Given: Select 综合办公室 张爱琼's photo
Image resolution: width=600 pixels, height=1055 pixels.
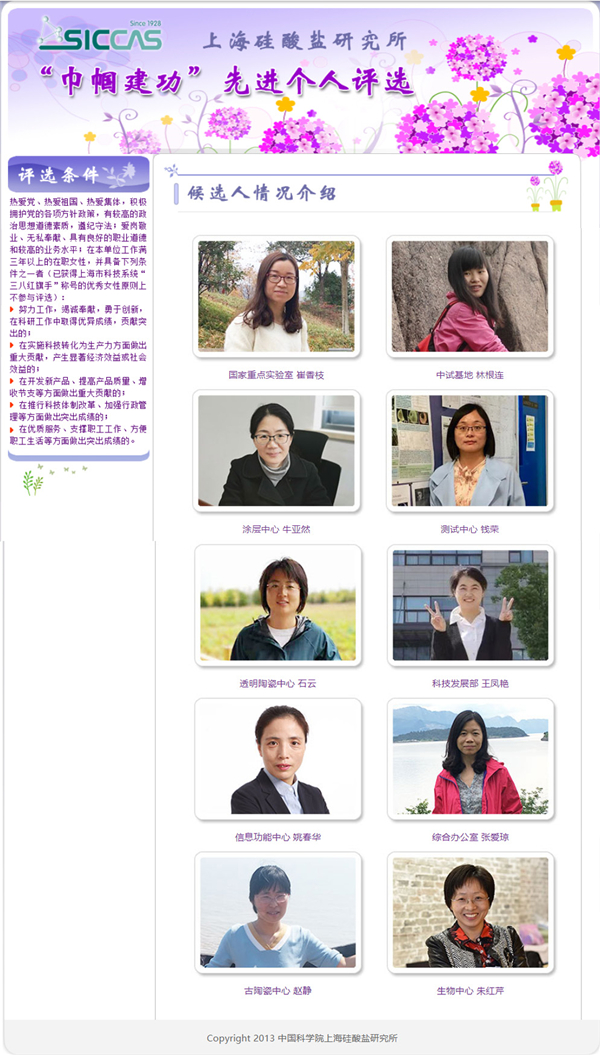Looking at the screenshot, I should [x=470, y=758].
